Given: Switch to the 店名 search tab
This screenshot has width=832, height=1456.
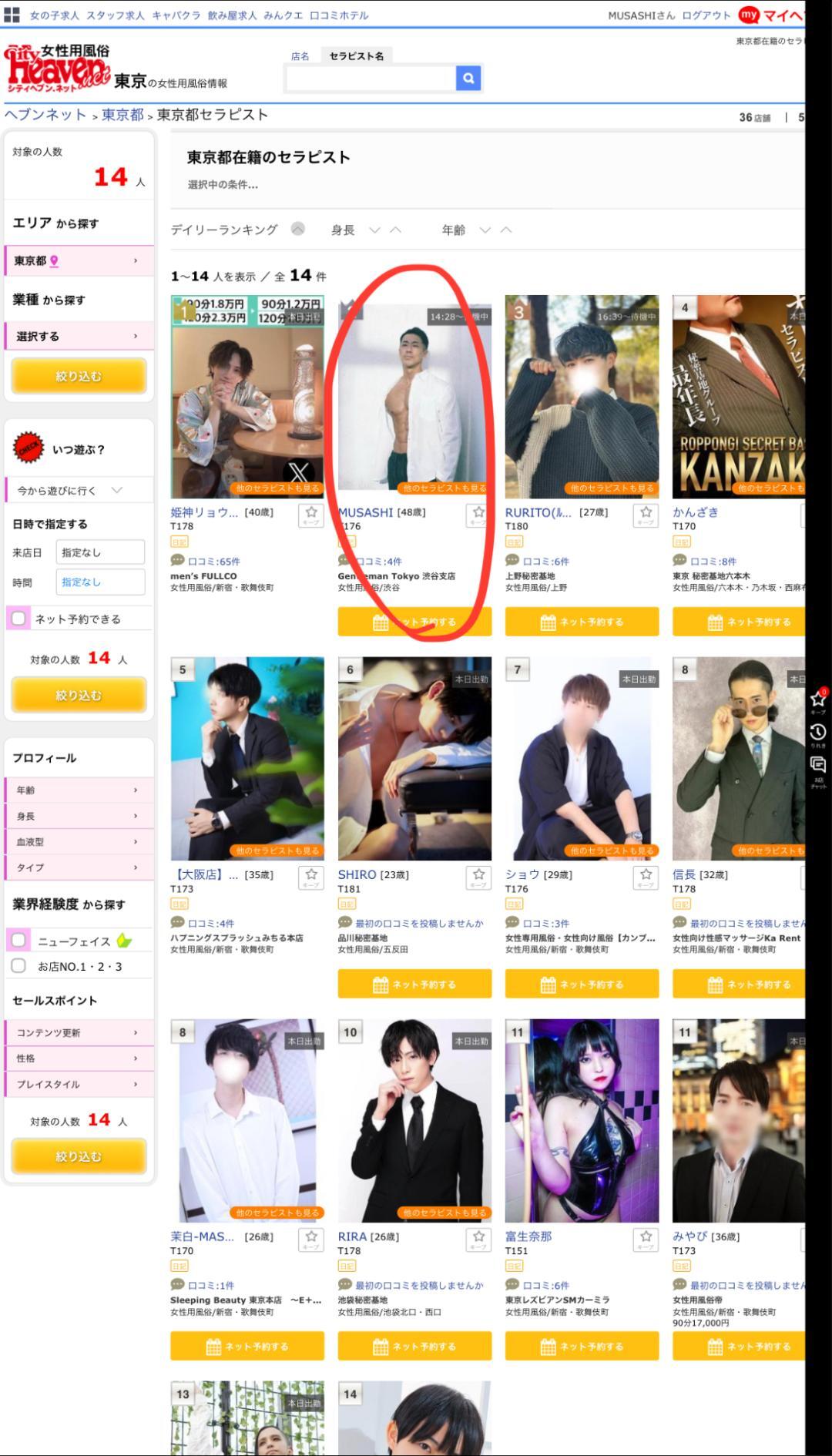Looking at the screenshot, I should [x=300, y=56].
